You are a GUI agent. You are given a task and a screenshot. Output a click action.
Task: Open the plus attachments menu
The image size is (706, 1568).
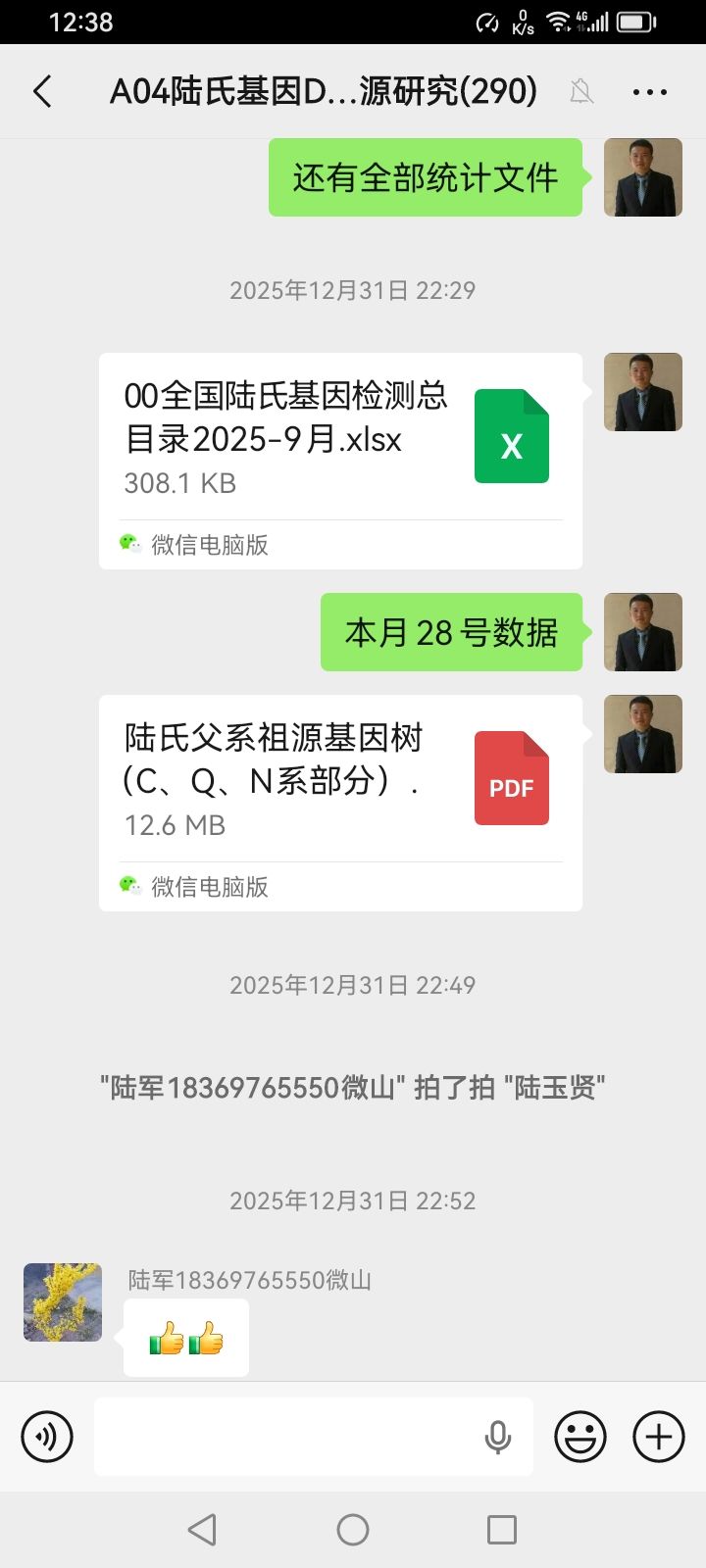659,1437
